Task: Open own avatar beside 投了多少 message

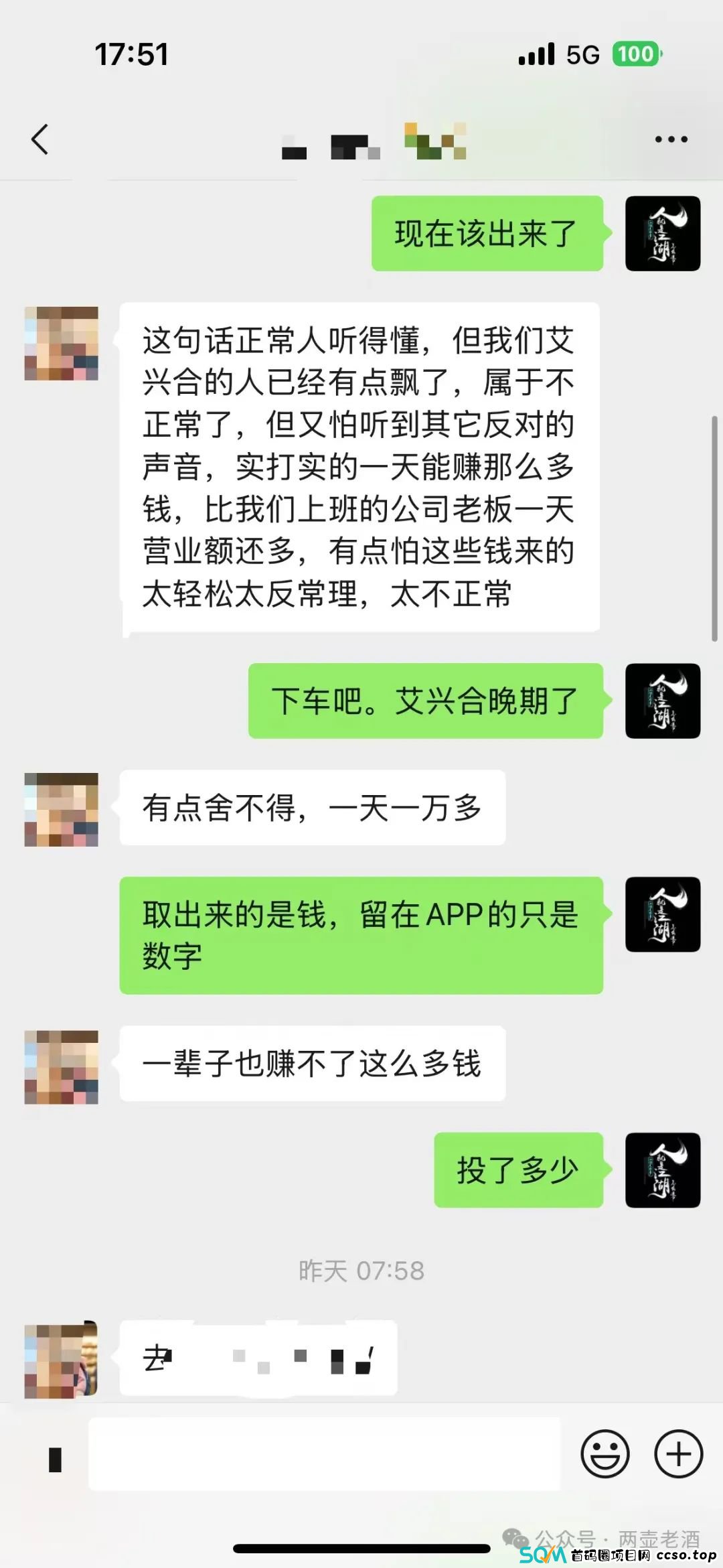Action: click(x=663, y=1170)
